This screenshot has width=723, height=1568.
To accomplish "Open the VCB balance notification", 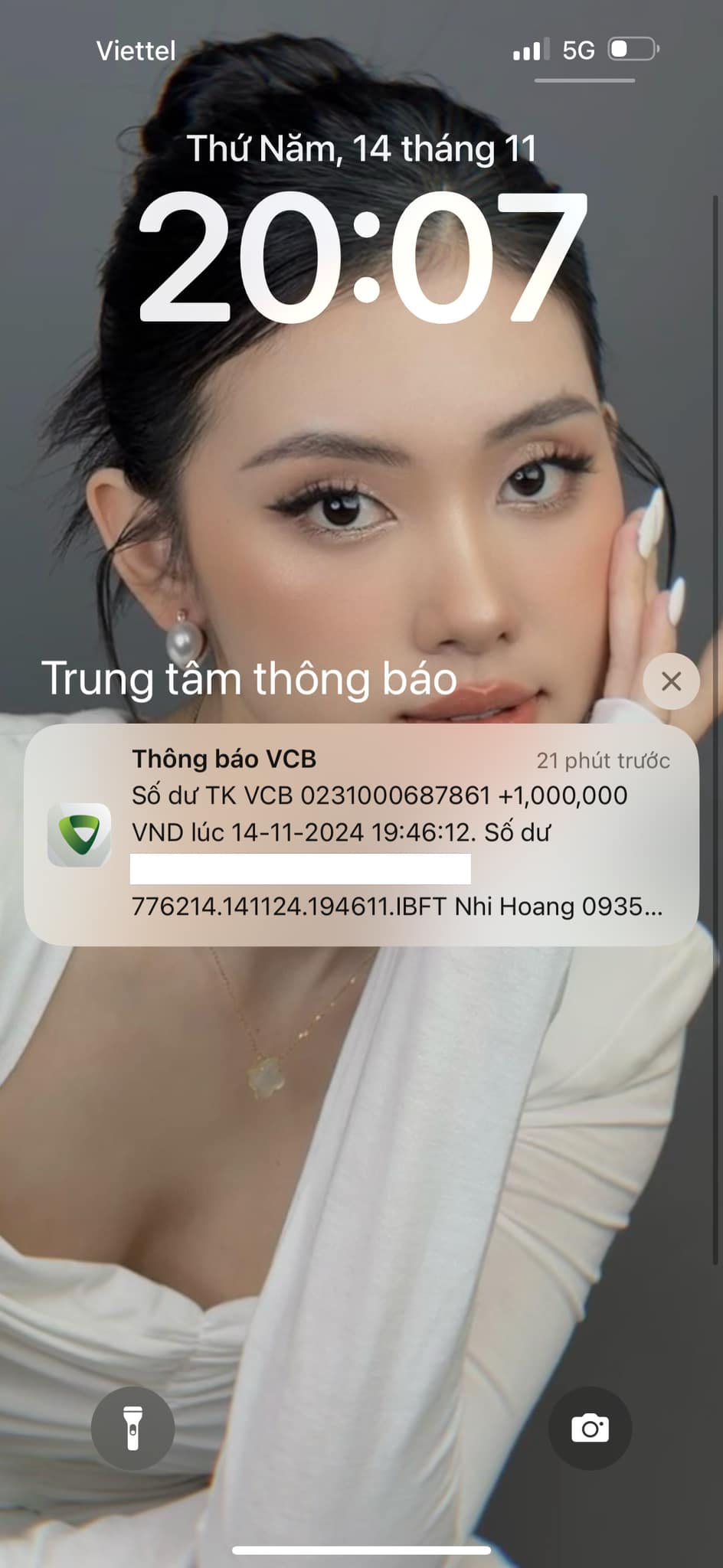I will (361, 834).
